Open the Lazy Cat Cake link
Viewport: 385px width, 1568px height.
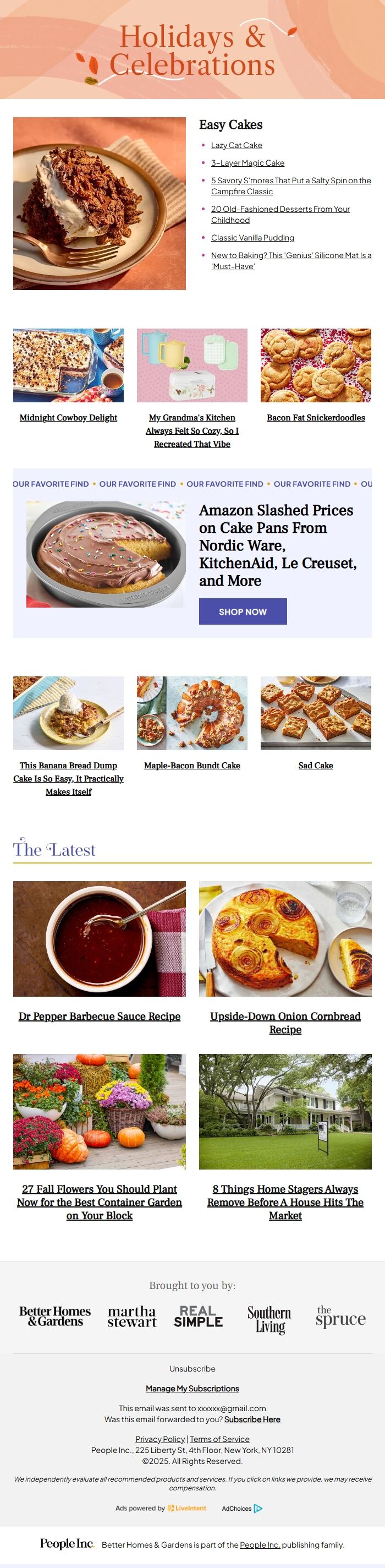tap(237, 145)
